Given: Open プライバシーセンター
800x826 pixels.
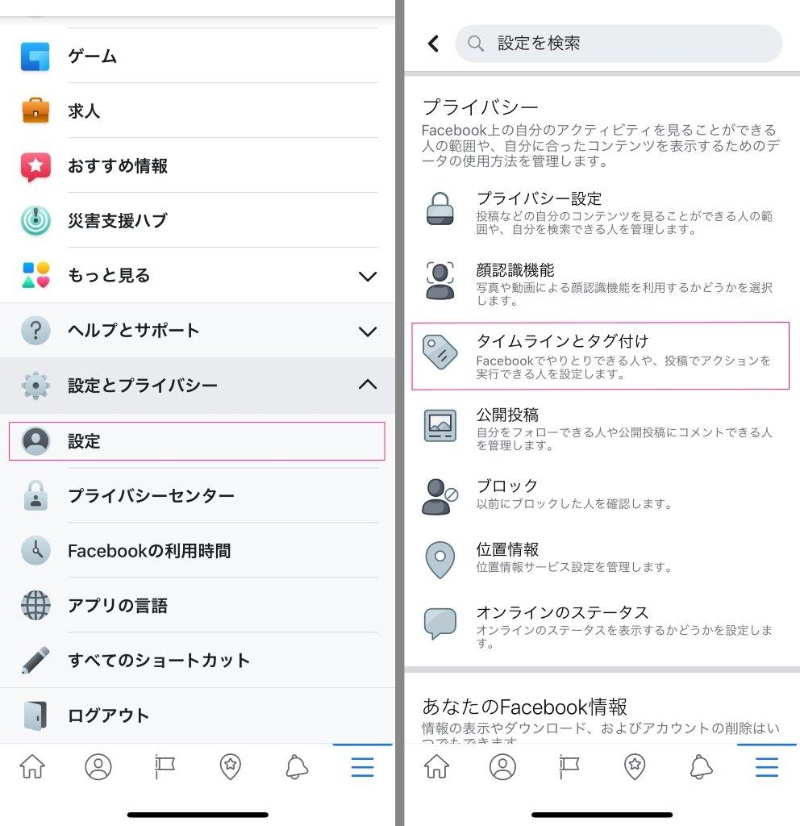Looking at the screenshot, I should 198,496.
